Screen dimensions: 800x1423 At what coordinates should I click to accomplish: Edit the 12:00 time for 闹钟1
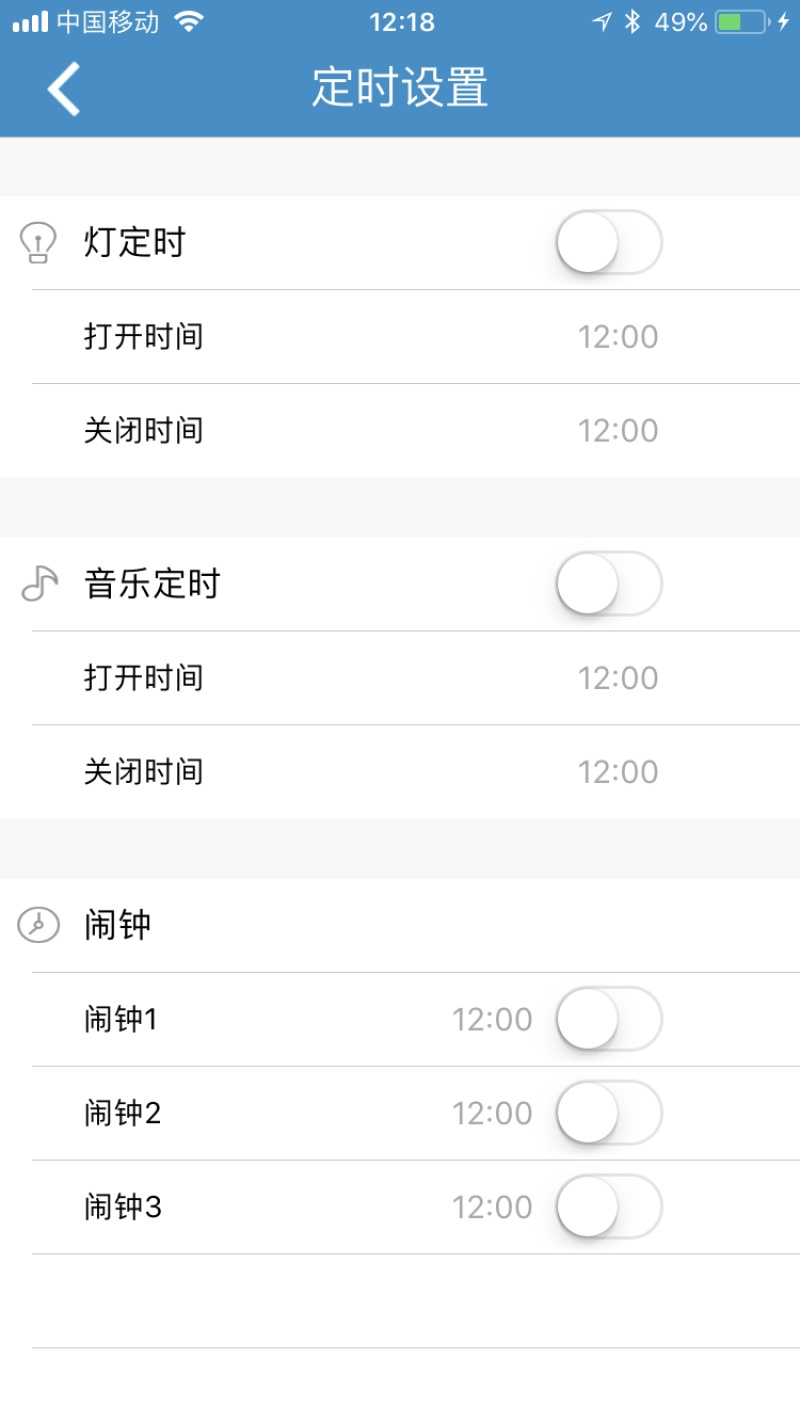coord(492,1020)
